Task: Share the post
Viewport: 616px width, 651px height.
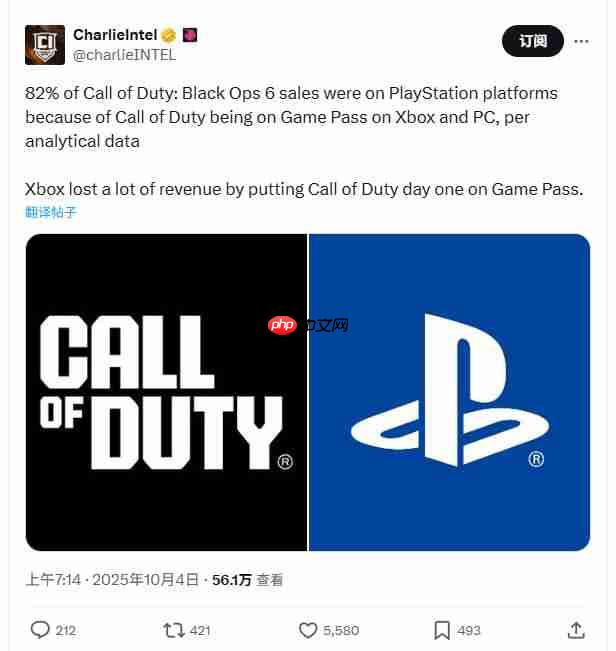Action: point(576,630)
